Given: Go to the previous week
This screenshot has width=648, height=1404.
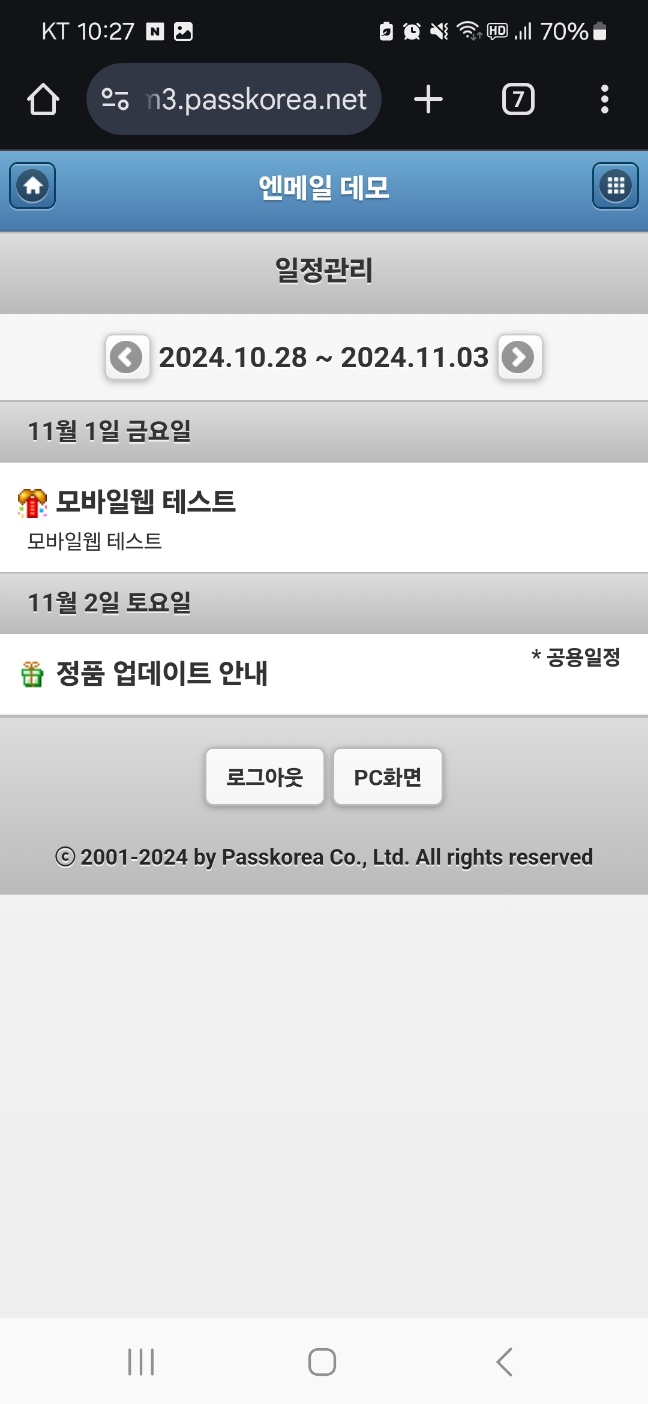Looking at the screenshot, I should (x=127, y=357).
